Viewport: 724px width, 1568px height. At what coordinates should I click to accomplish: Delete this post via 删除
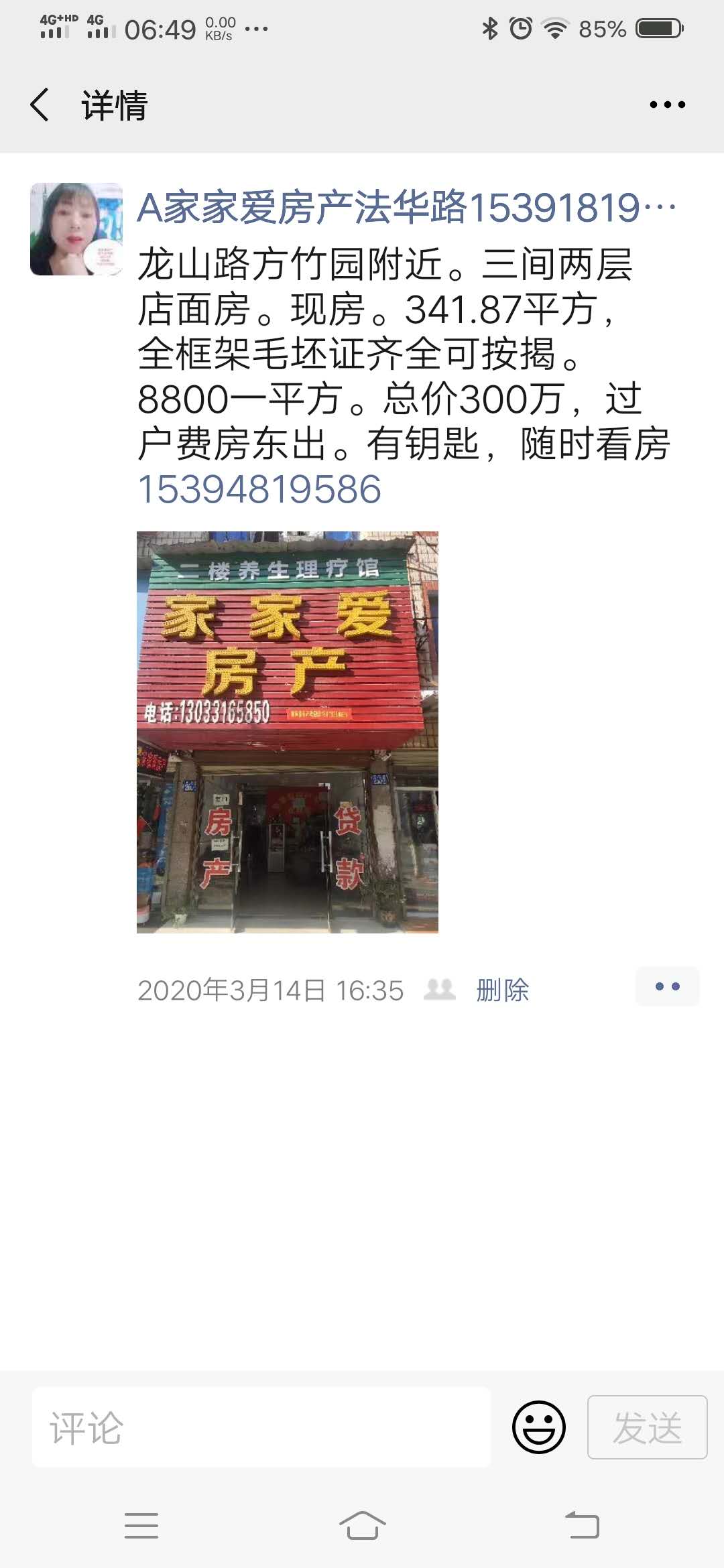502,990
